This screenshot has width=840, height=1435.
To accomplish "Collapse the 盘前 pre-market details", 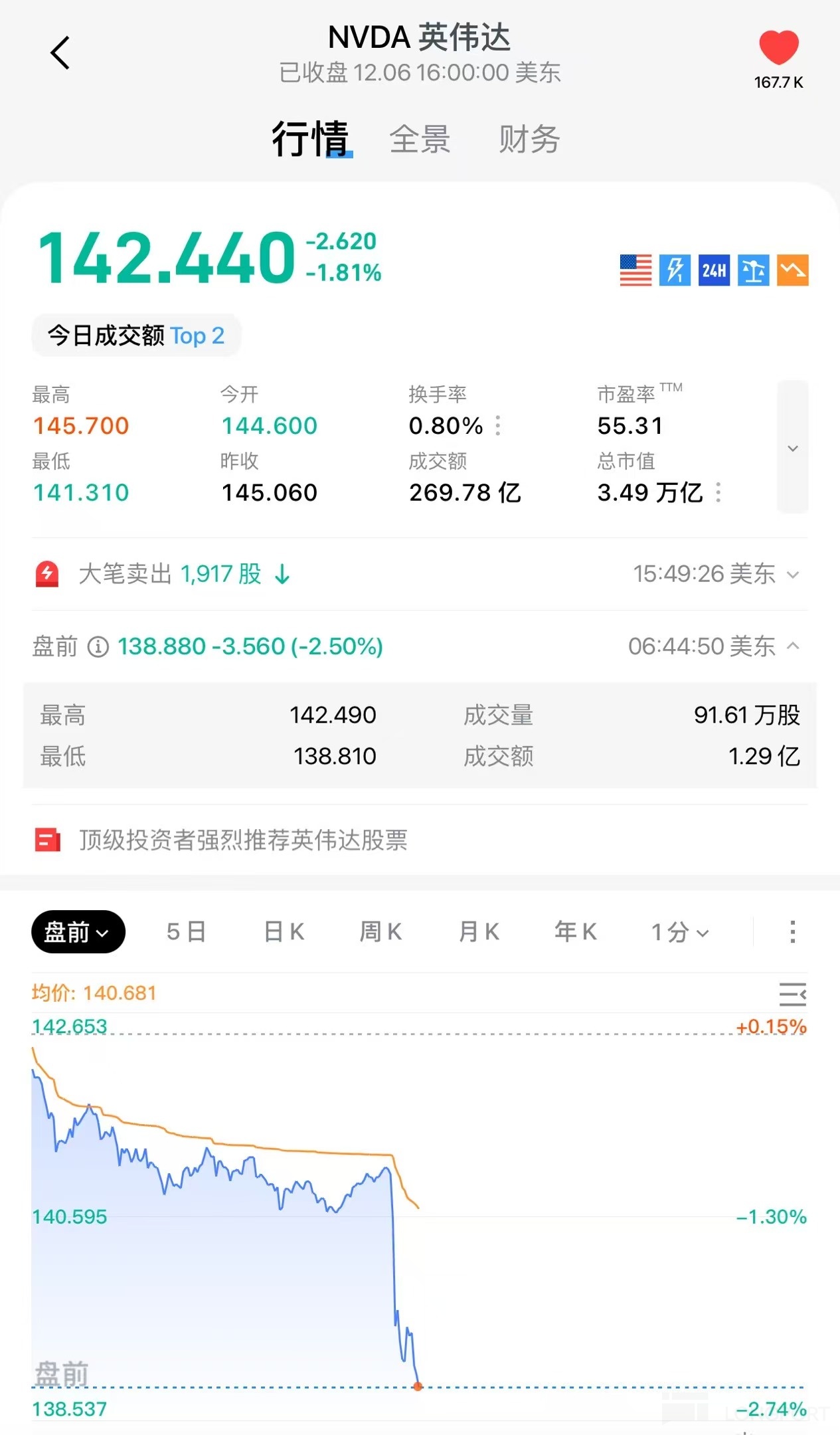I will click(793, 646).
